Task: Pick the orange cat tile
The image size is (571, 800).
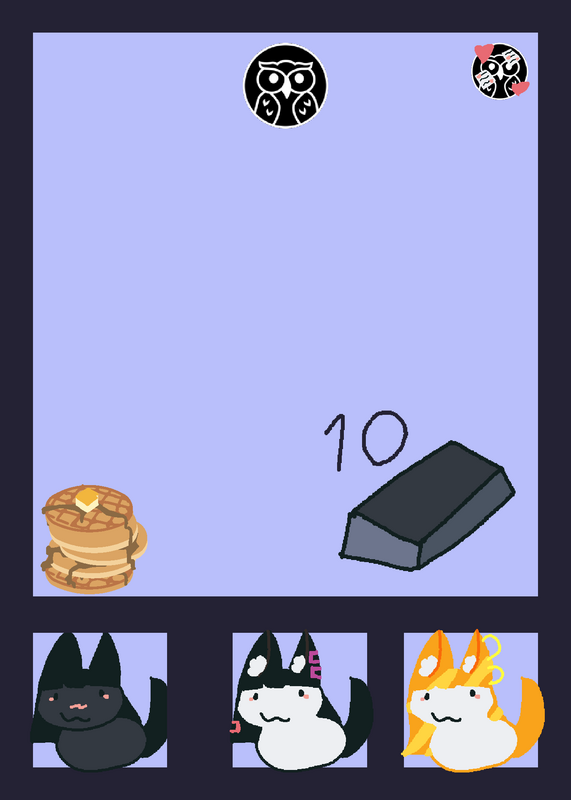Action: coord(471,700)
